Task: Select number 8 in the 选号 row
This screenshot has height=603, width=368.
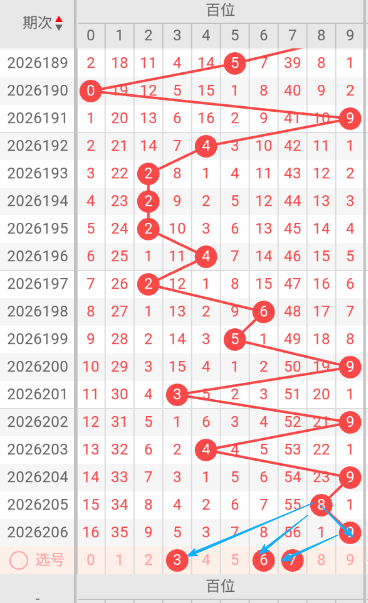Action: [321, 560]
